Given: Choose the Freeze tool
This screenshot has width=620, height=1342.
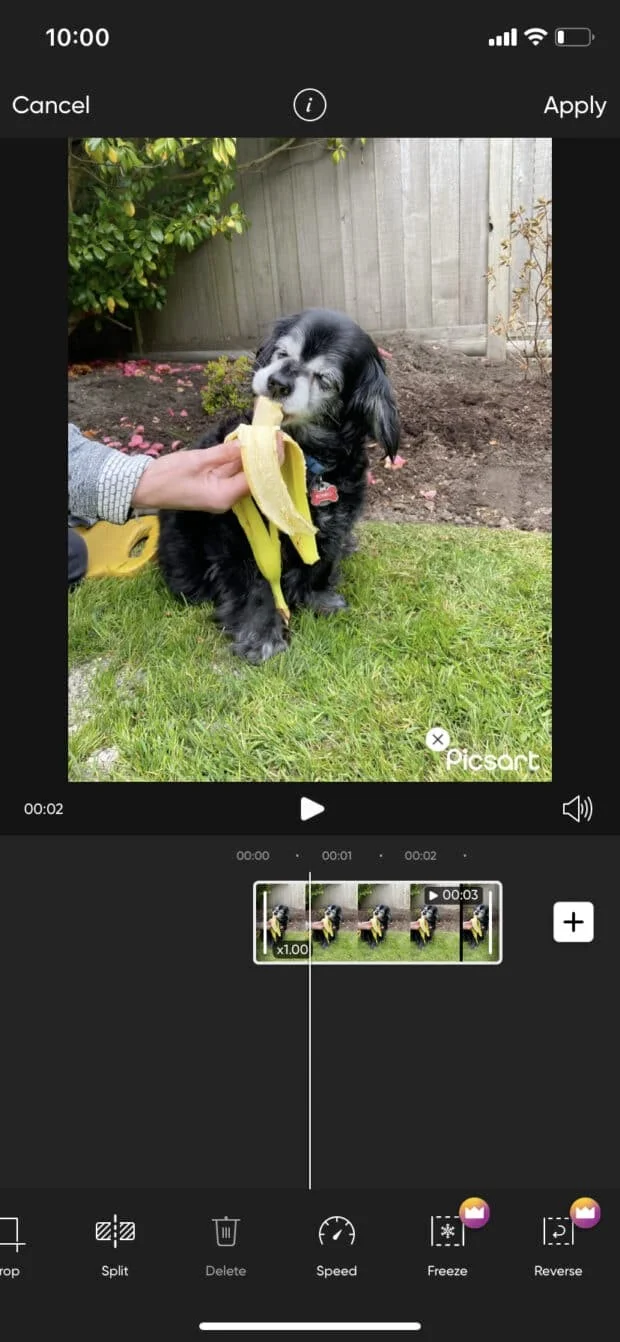Looking at the screenshot, I should pyautogui.click(x=447, y=1243).
